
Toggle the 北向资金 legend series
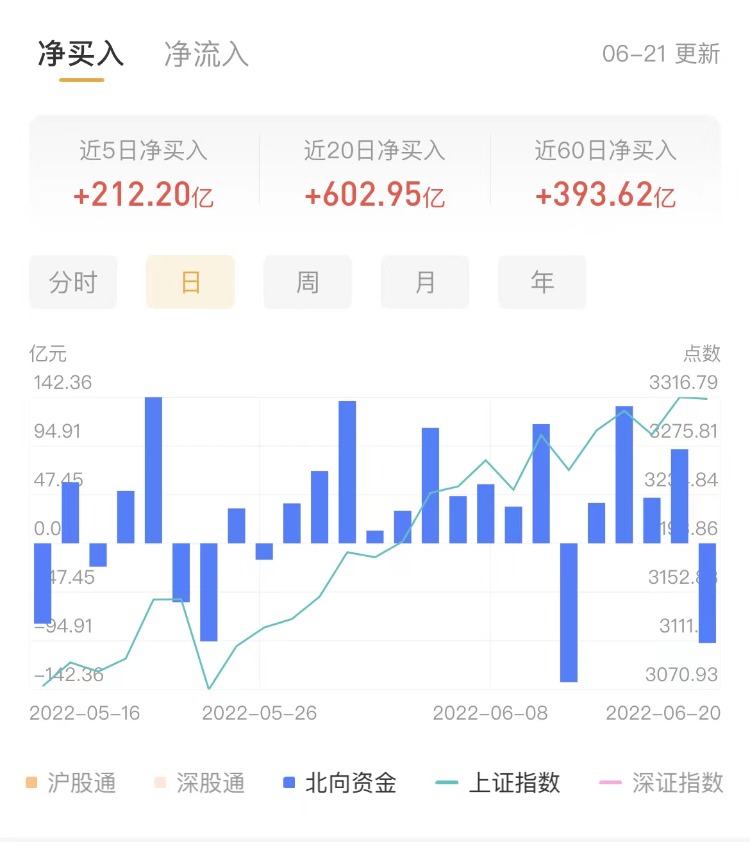click(x=340, y=783)
